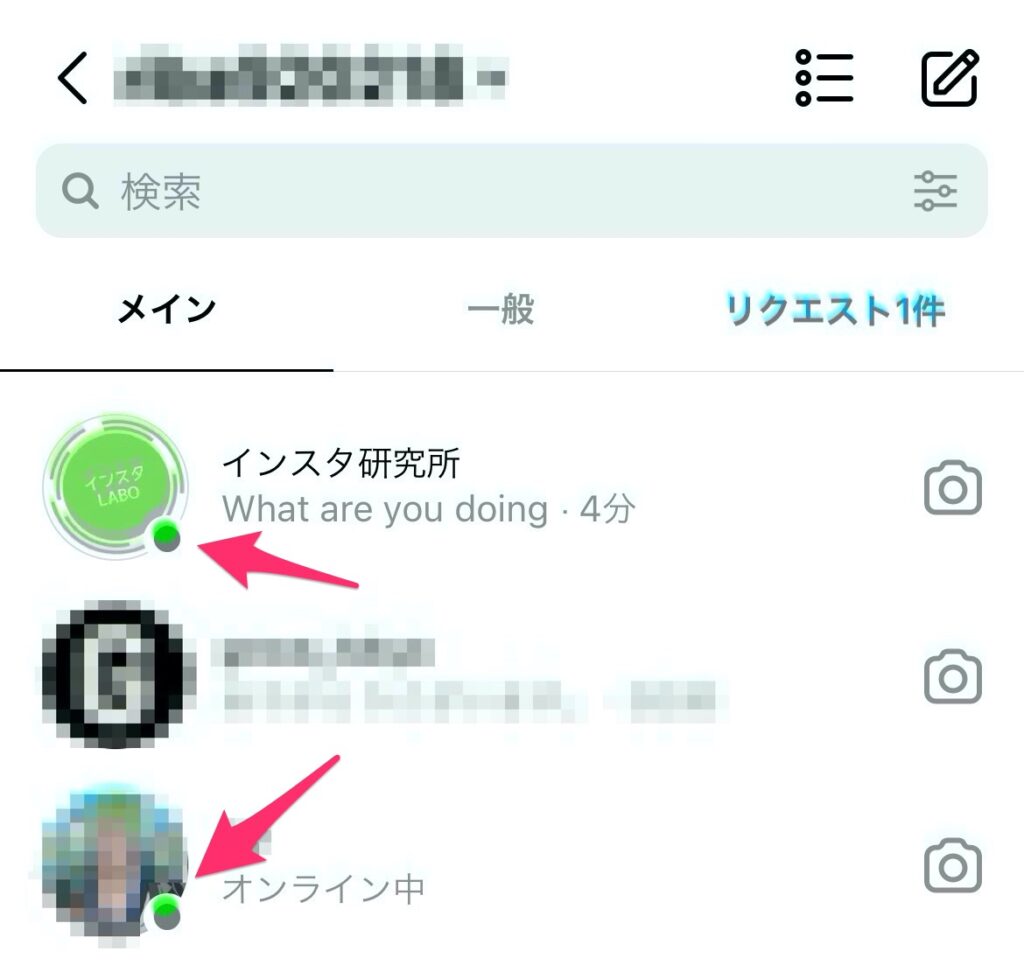Open camera next to the G avatar chat
This screenshot has height=979, width=1024.
(x=952, y=677)
